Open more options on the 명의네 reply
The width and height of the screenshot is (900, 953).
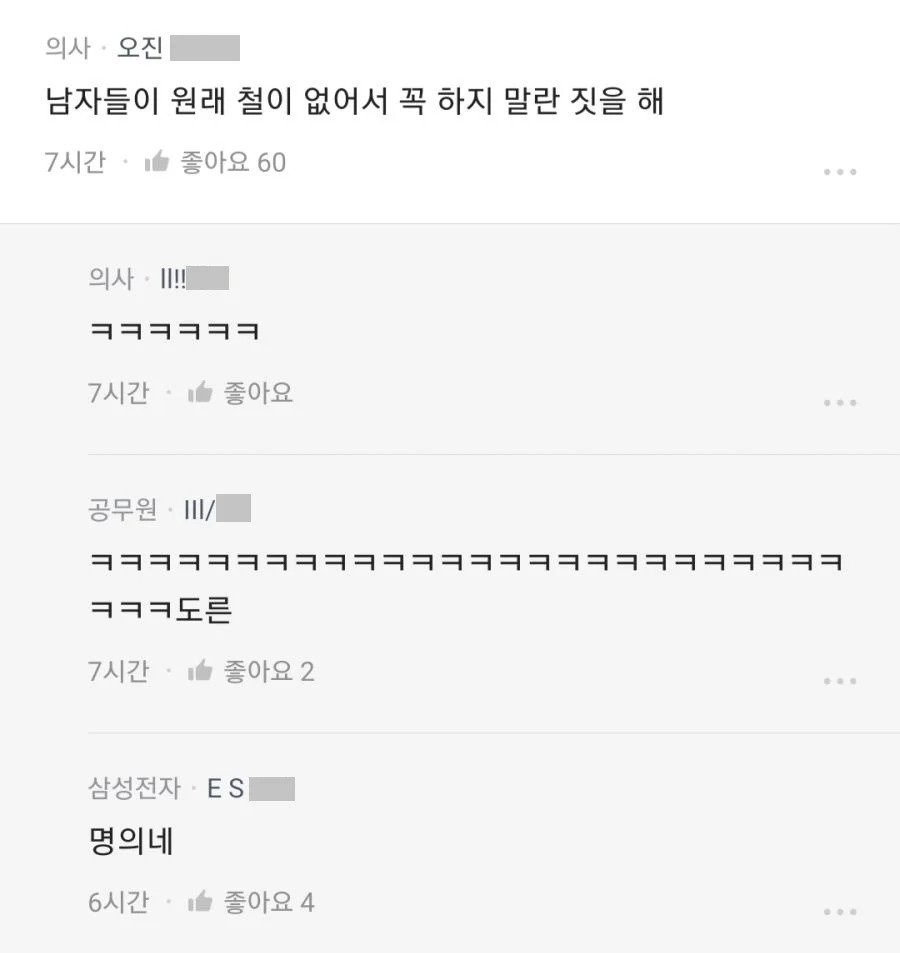tap(840, 912)
